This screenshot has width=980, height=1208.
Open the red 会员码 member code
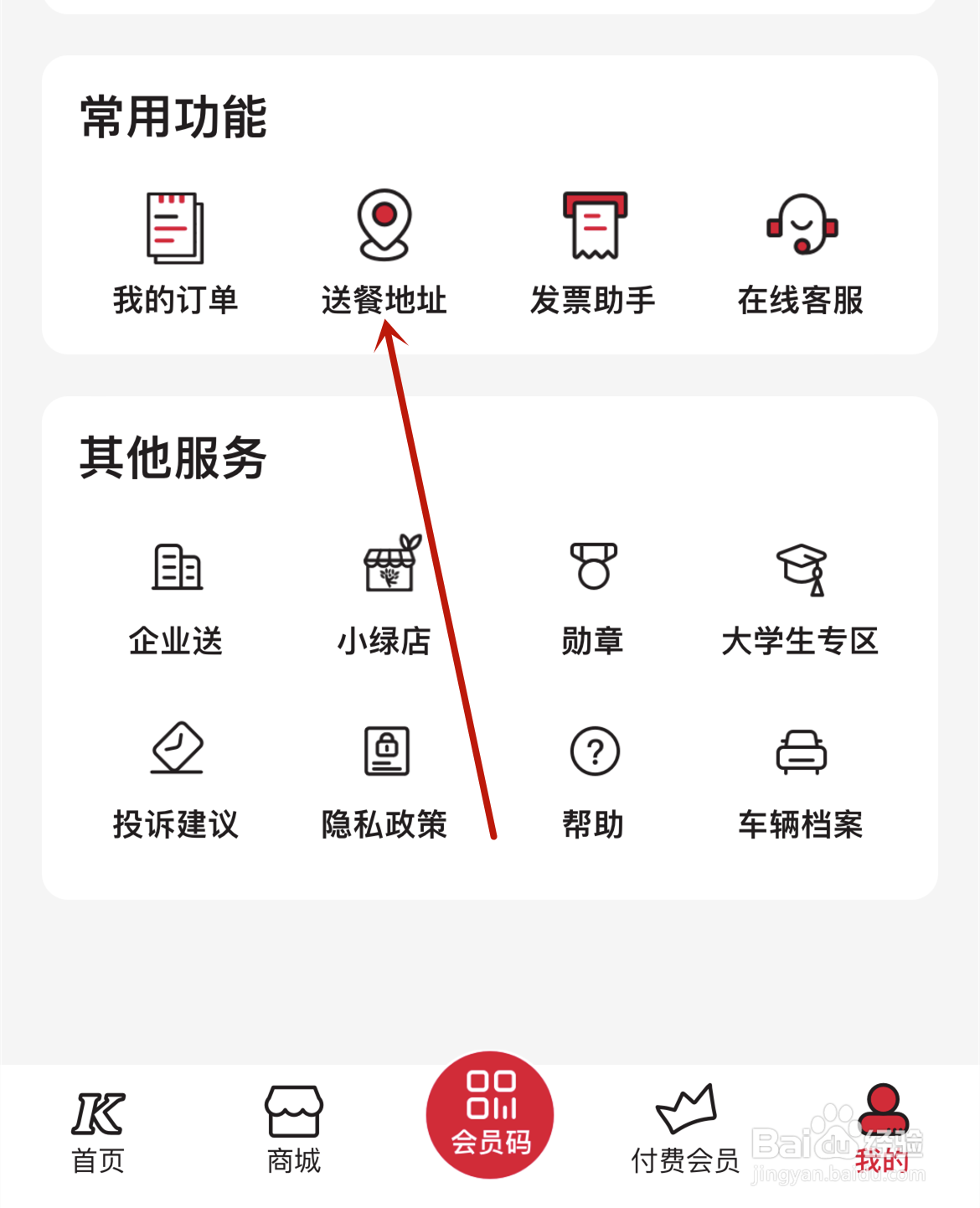[490, 1112]
